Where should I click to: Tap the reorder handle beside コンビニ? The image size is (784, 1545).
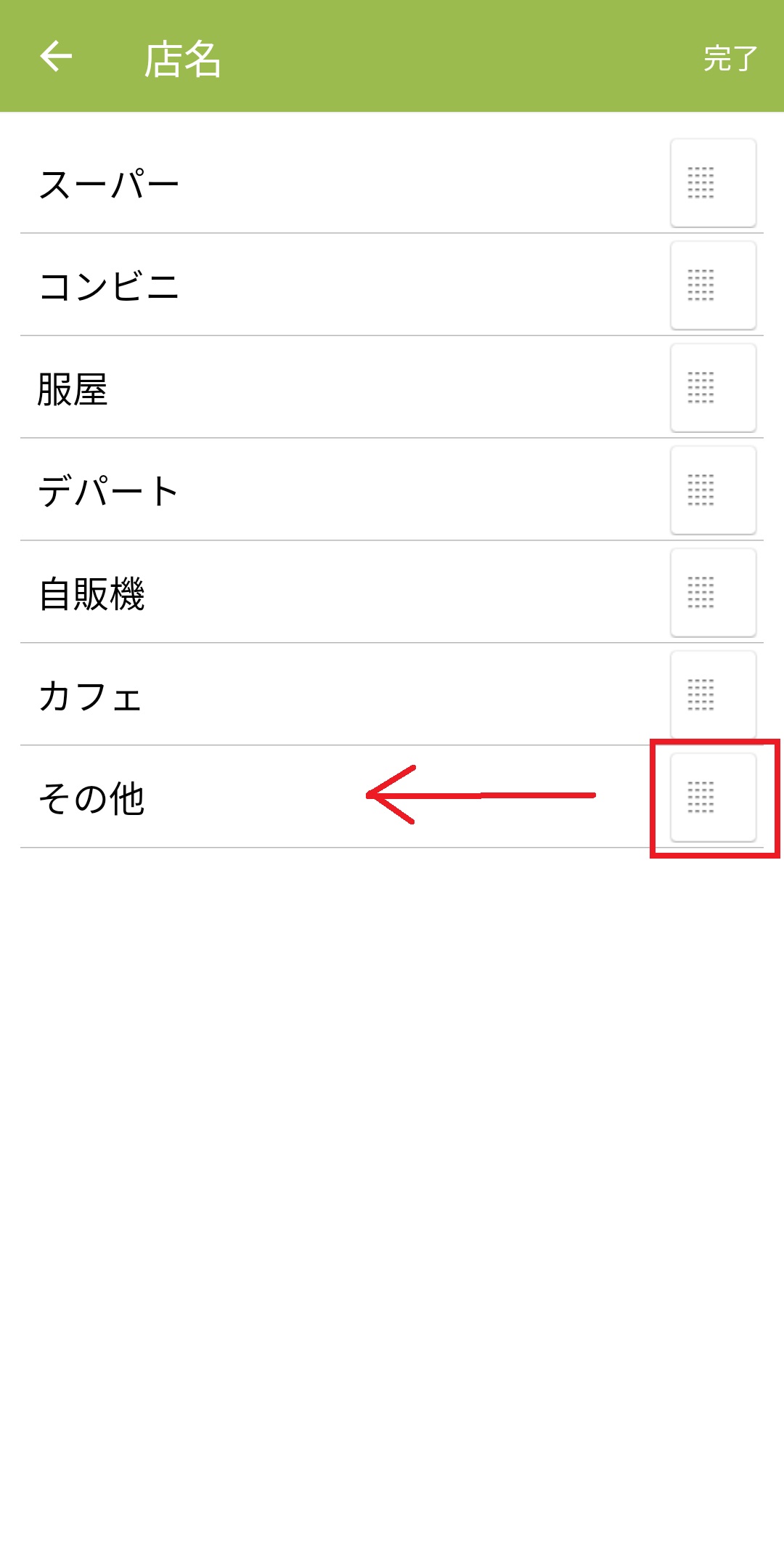713,285
